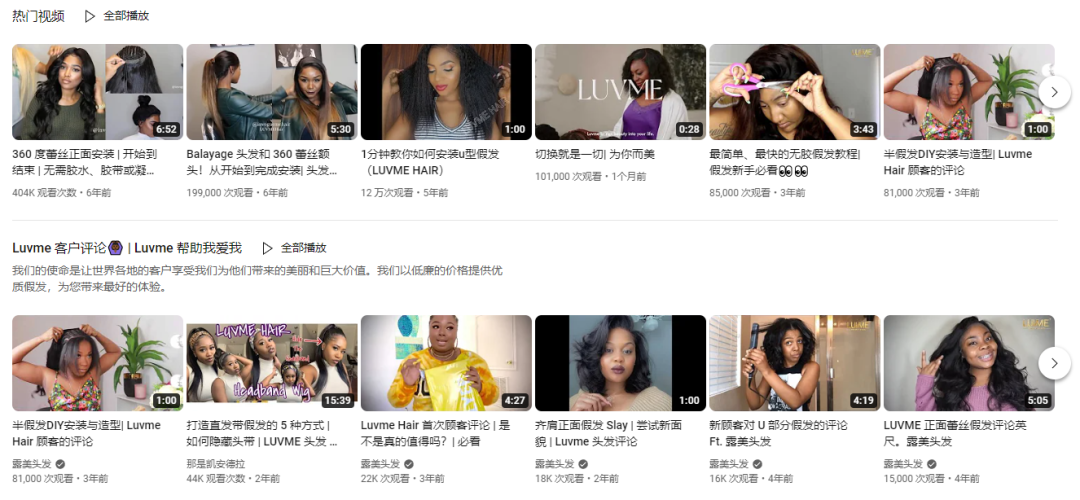The image size is (1080, 500).
Task: Open video Balayage 头发和 360 蕾丝额头
Action: (x=271, y=92)
